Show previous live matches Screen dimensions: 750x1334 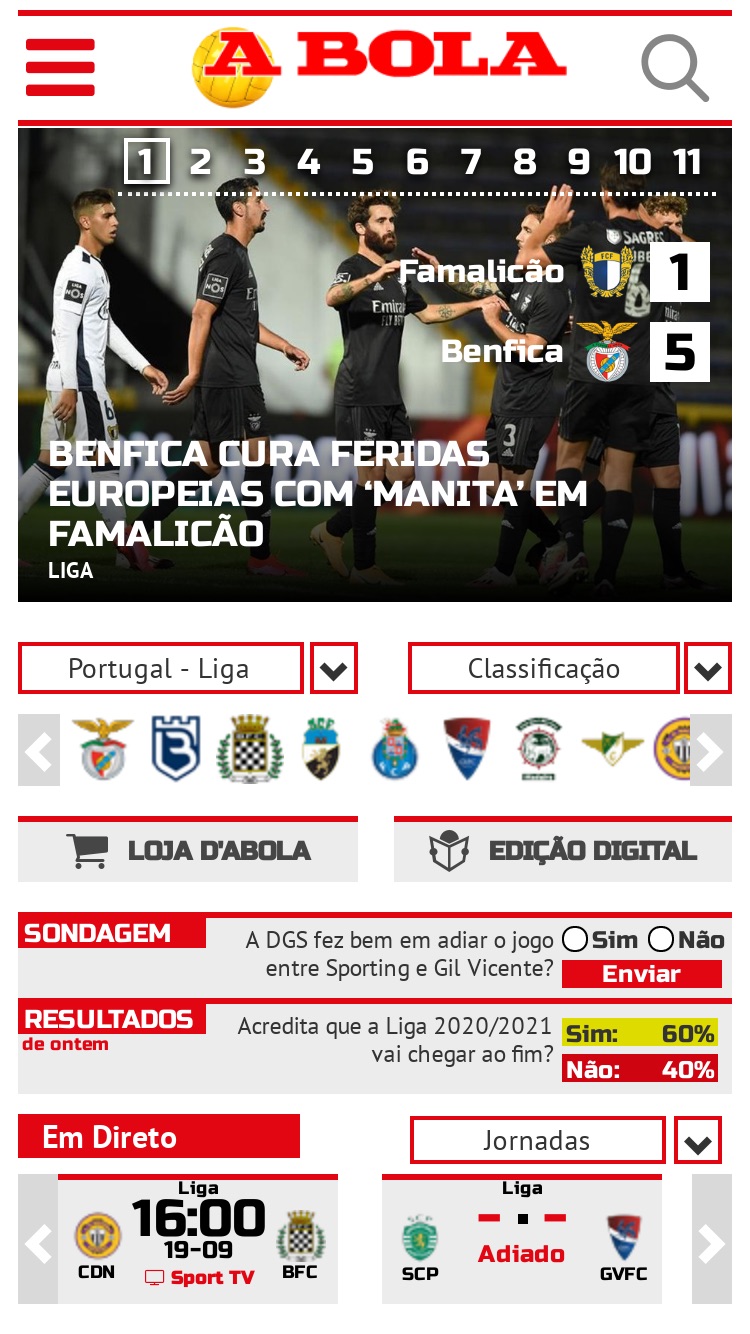[x=38, y=1239]
